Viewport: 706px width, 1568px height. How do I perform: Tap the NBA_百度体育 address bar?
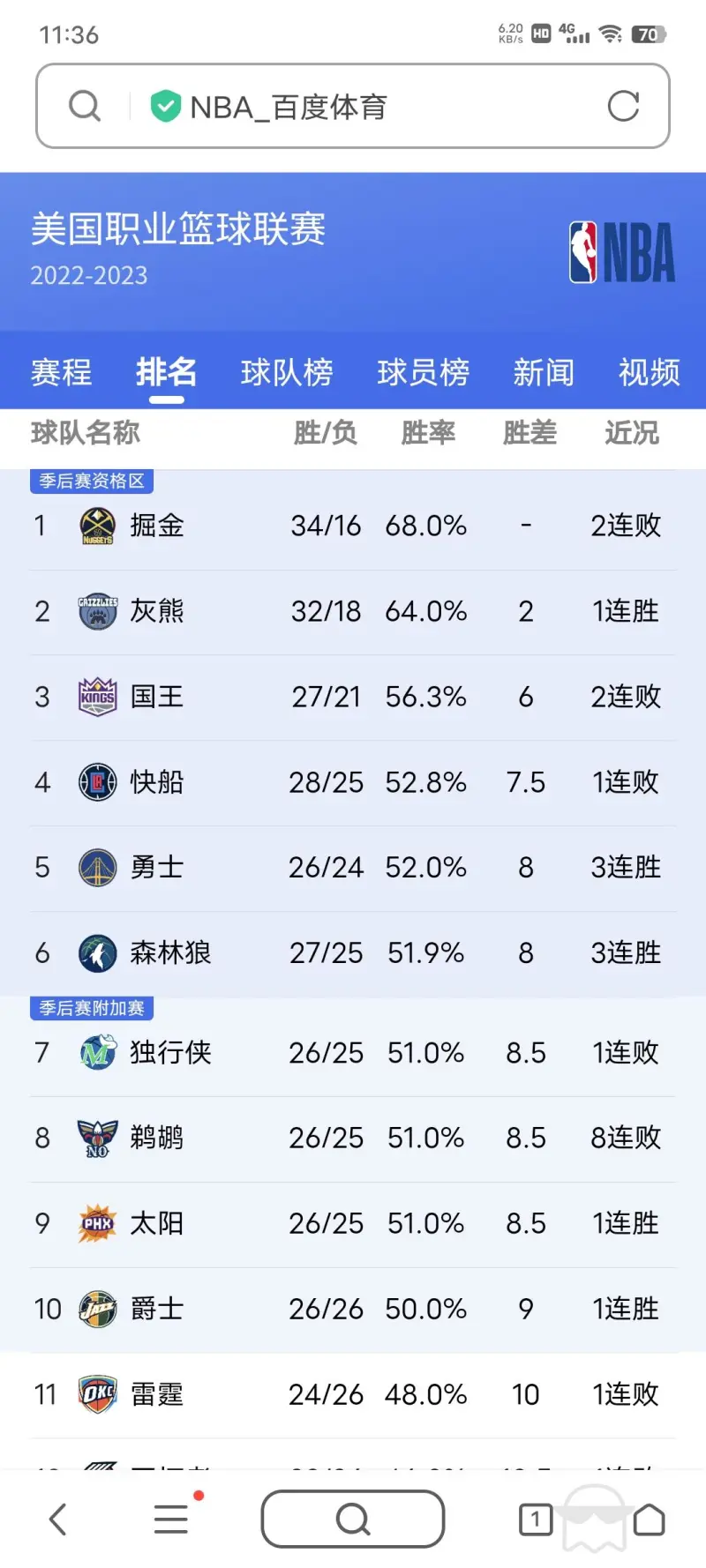coord(353,106)
